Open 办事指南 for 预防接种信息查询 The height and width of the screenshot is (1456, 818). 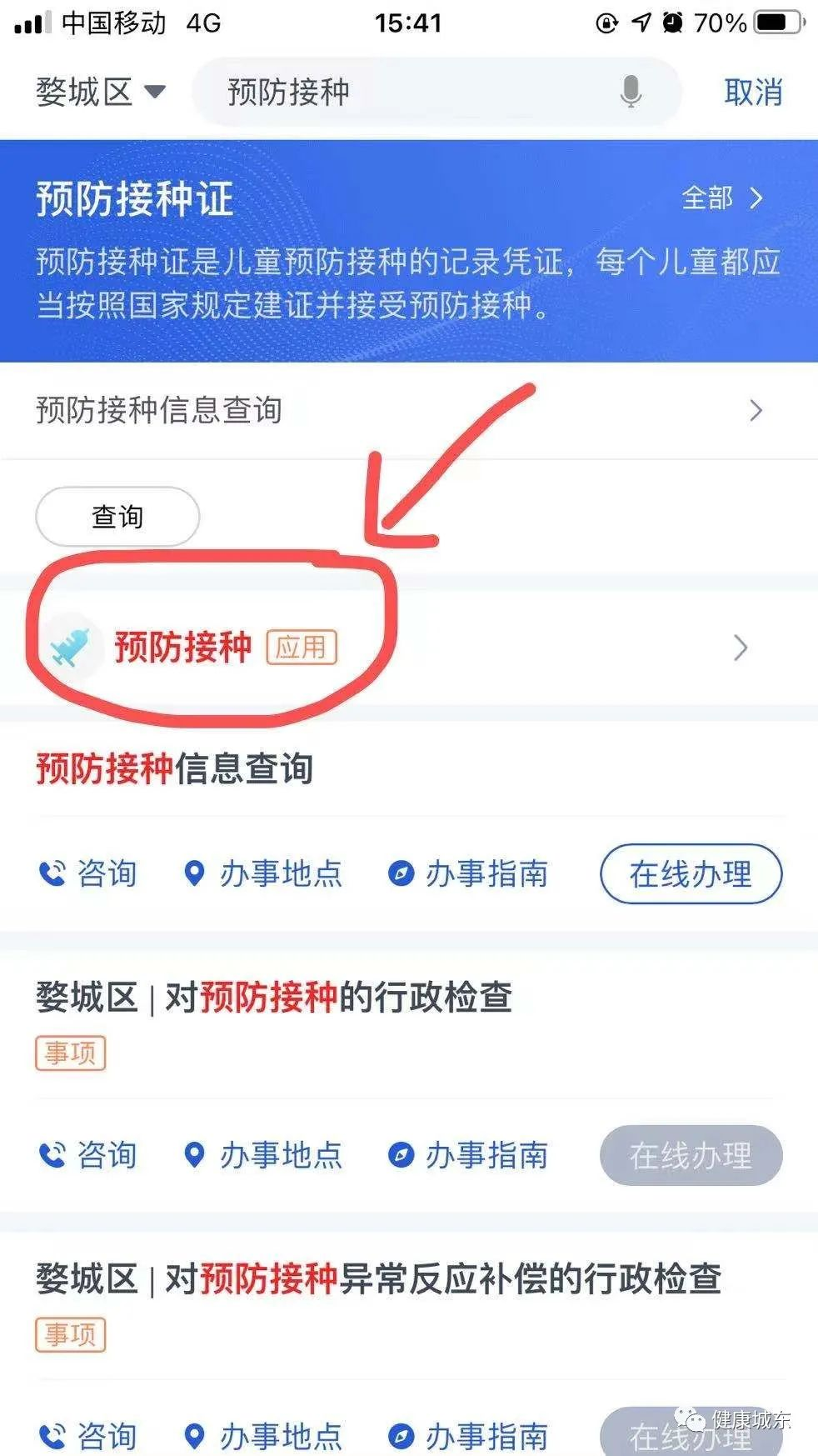(x=469, y=873)
